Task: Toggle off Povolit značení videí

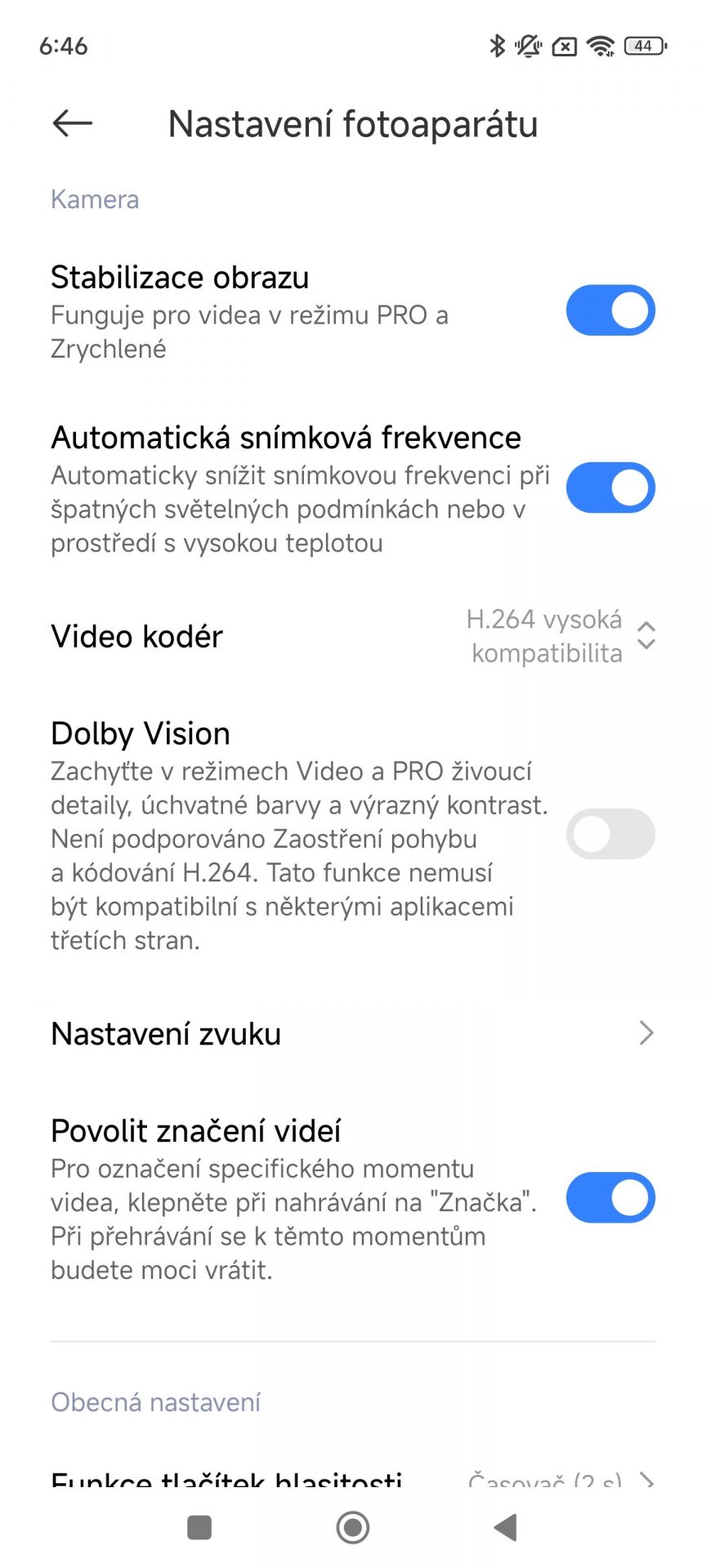Action: click(610, 1198)
